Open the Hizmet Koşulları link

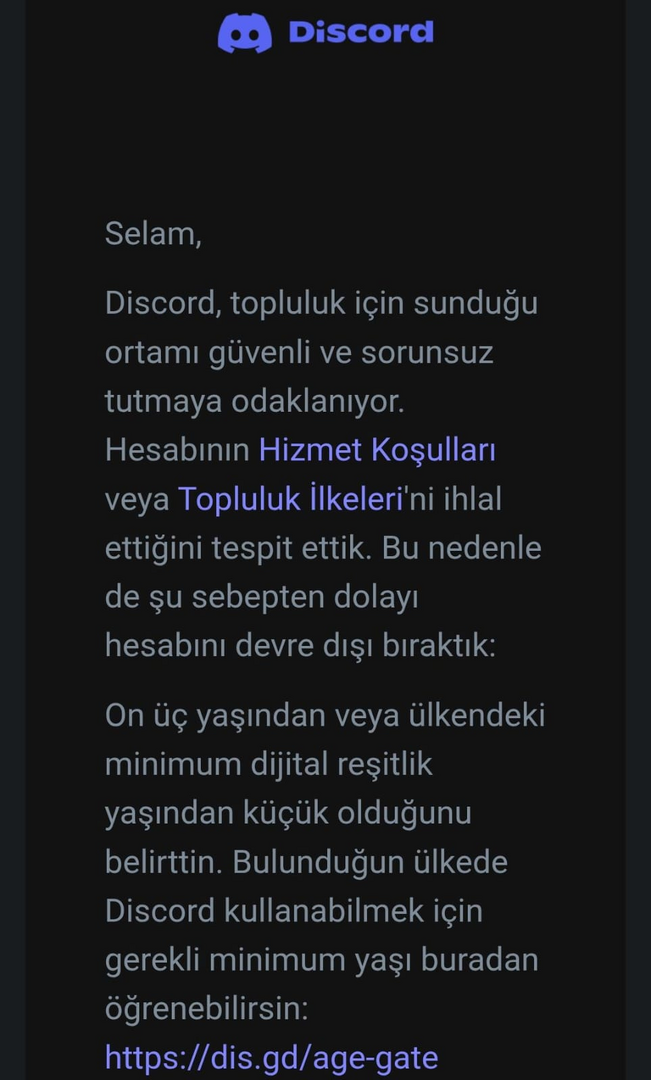coord(377,450)
